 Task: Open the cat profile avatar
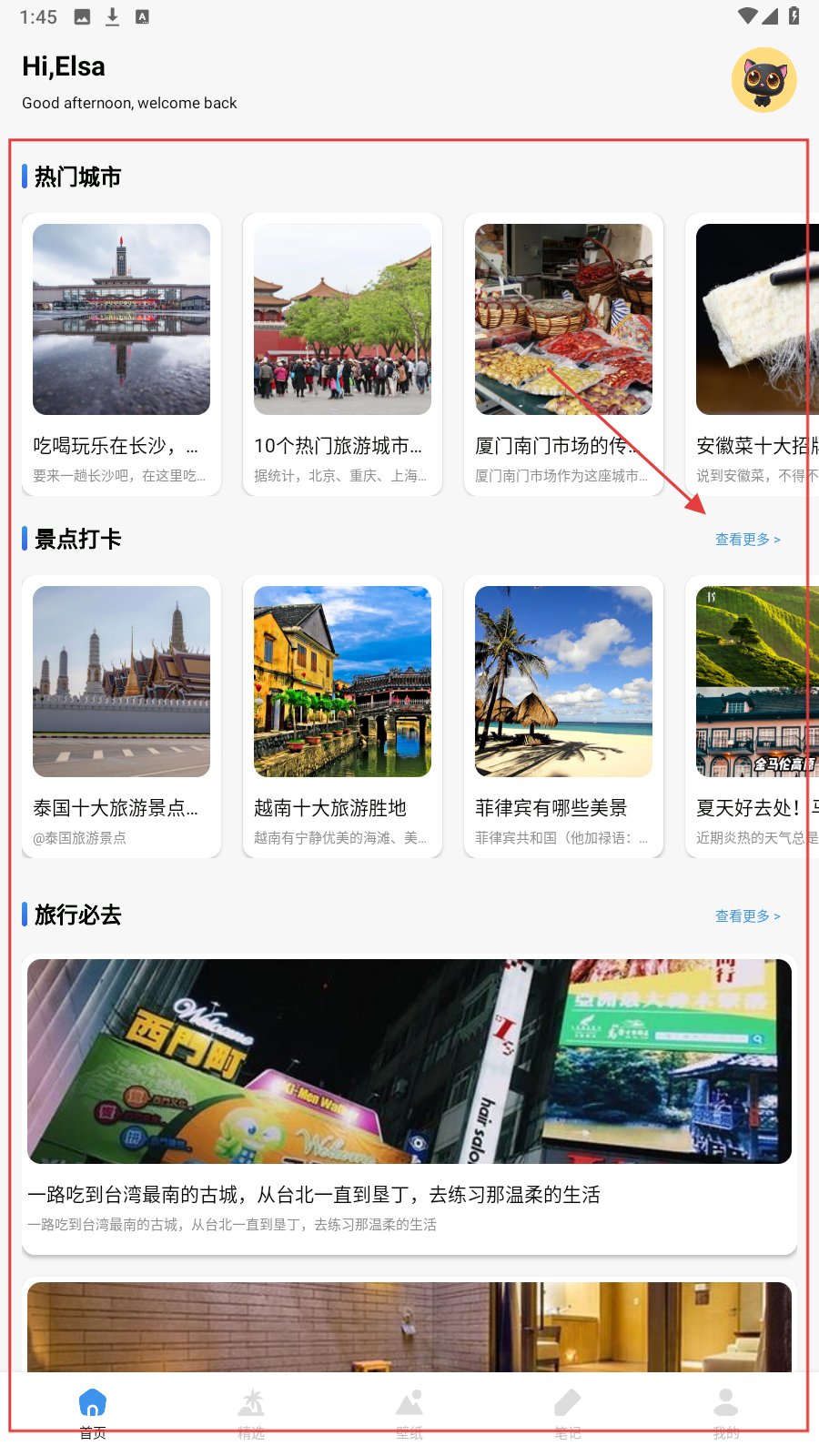pos(763,80)
